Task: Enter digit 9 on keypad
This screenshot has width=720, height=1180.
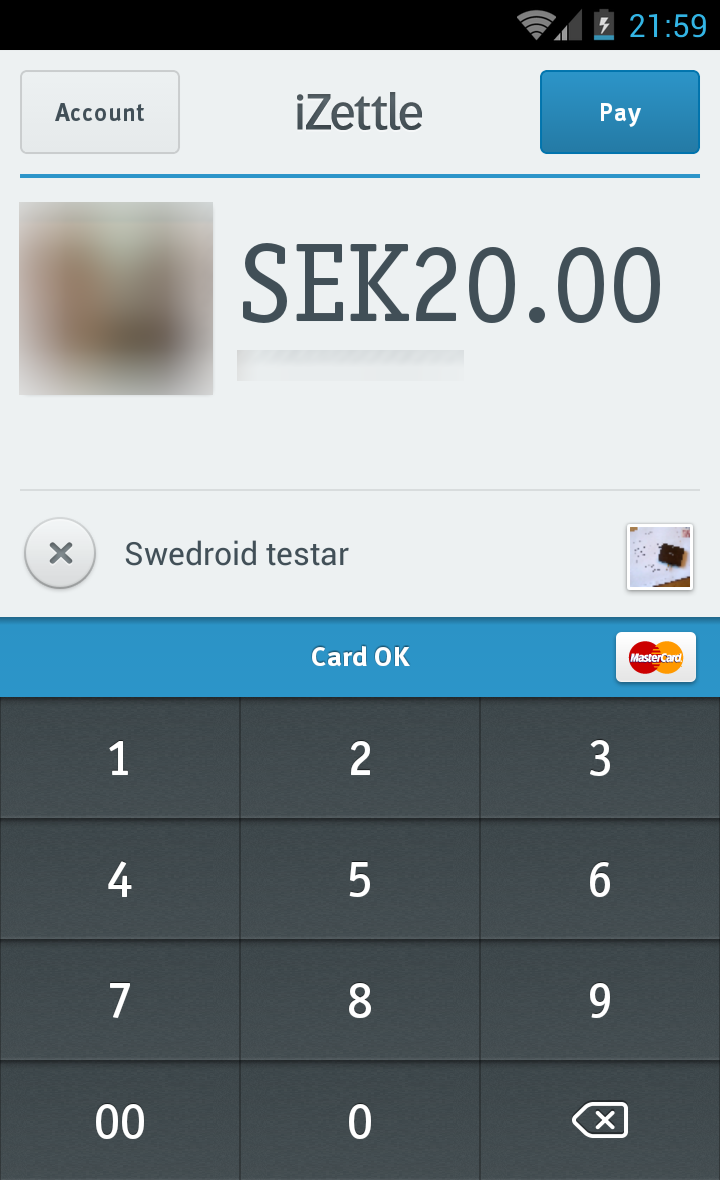Action: (x=600, y=1000)
